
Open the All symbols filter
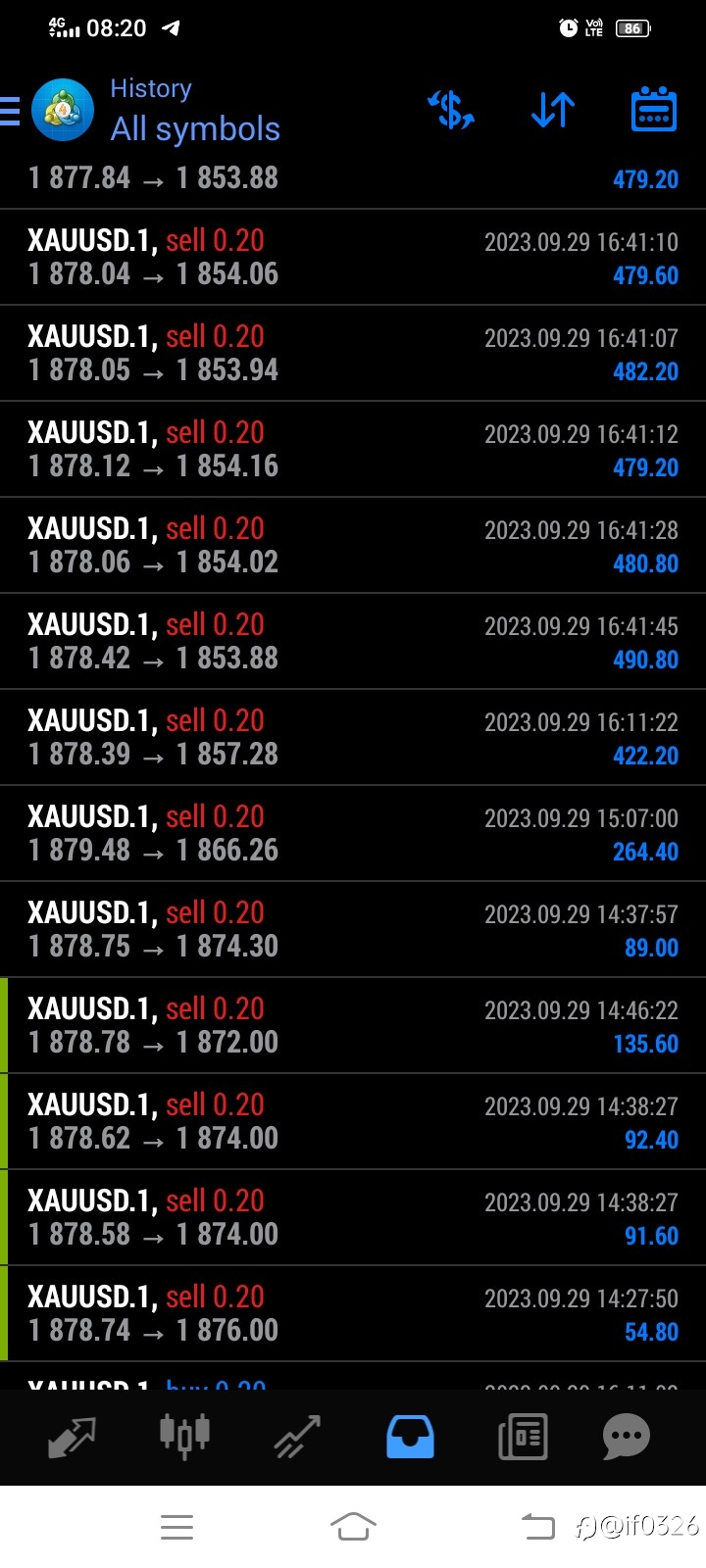[195, 128]
